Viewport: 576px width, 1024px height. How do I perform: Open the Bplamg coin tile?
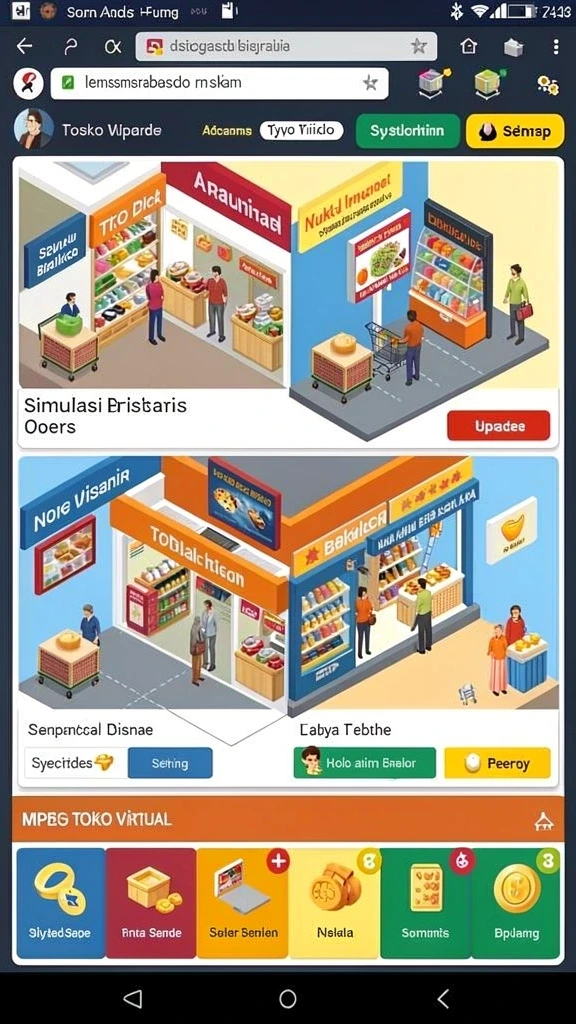pos(516,903)
